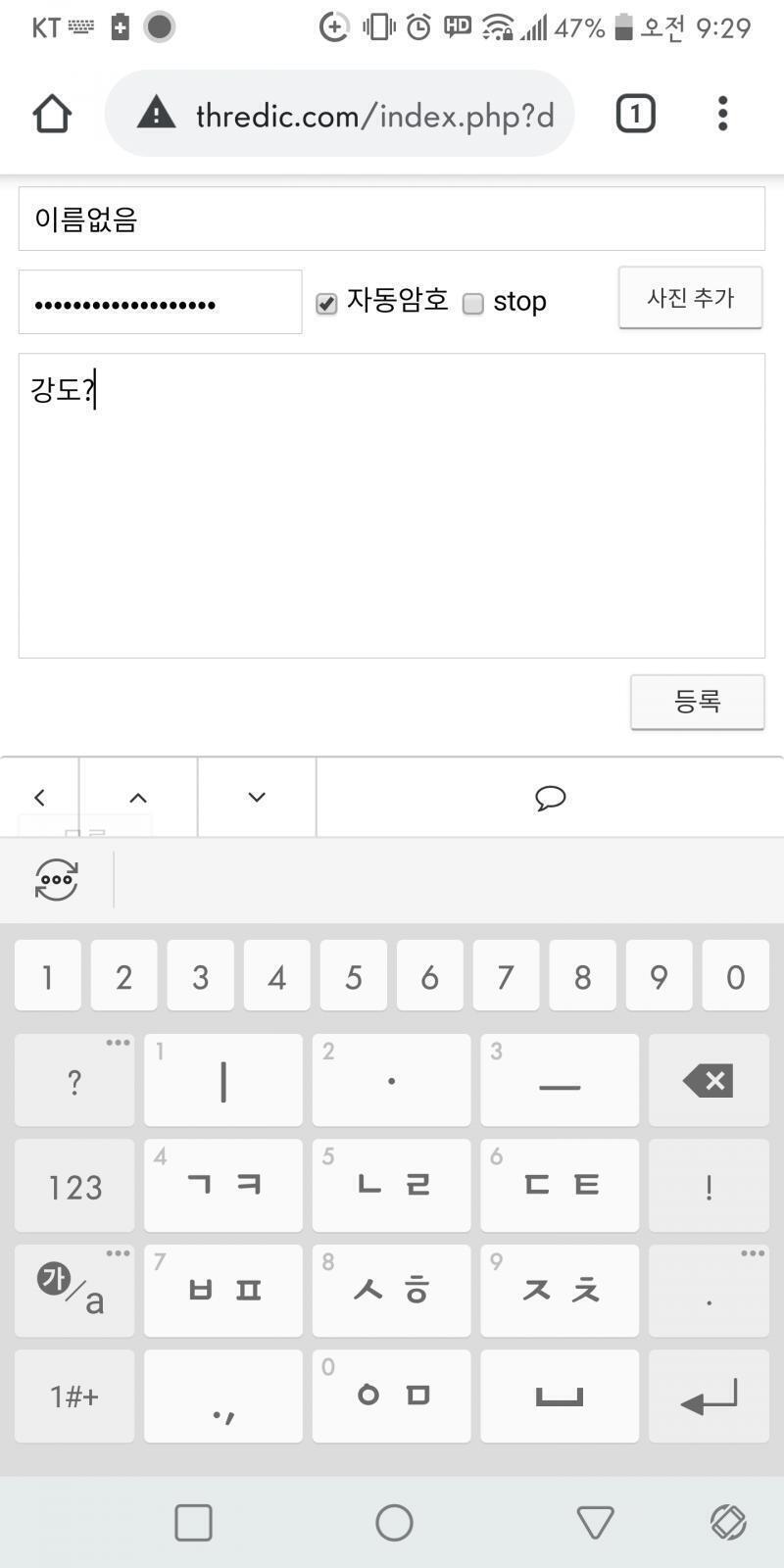The image size is (784, 1568).
Task: Open the tab switcher showing 1 tab
Action: click(x=635, y=114)
